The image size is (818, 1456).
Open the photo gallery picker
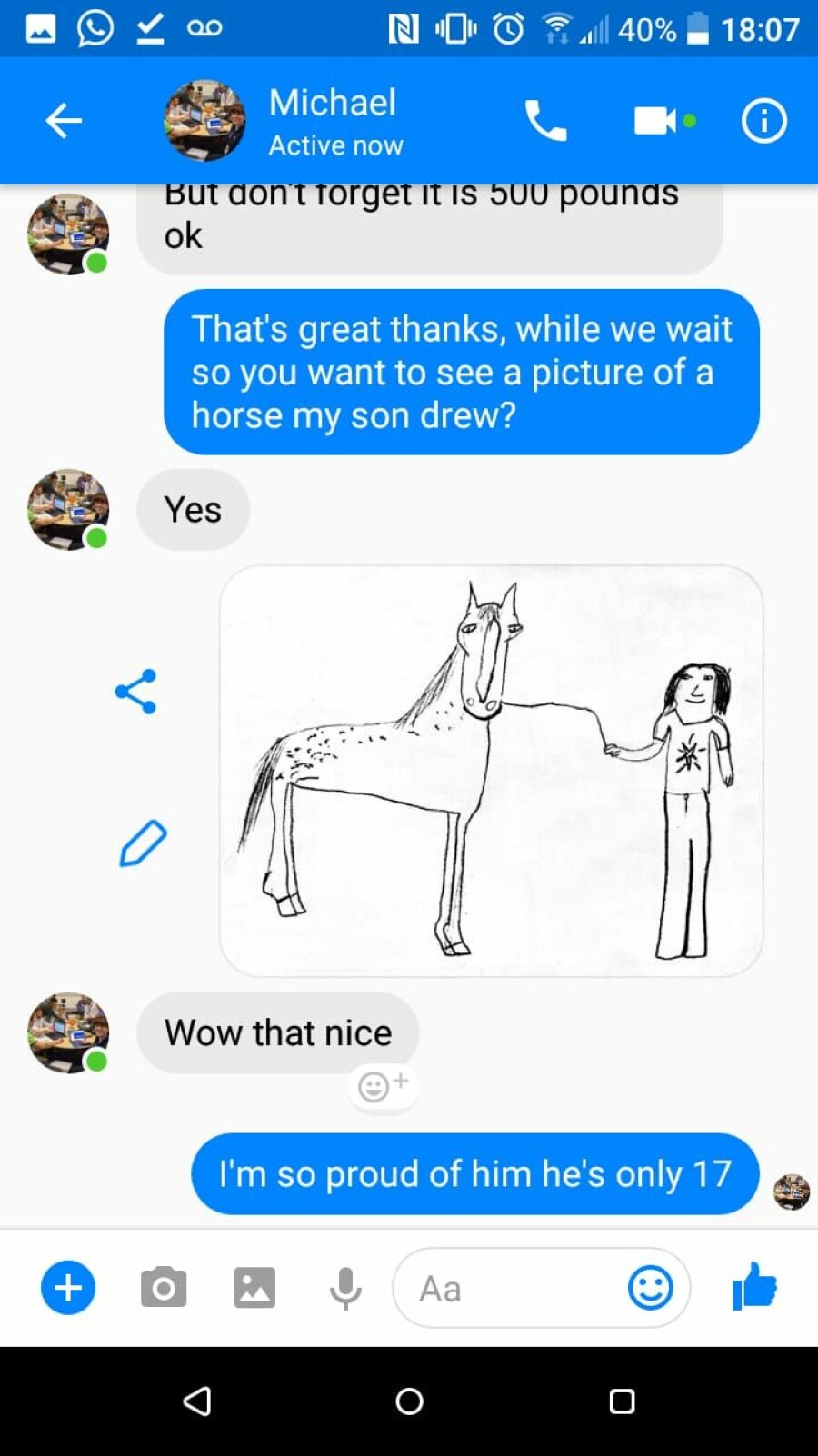click(x=254, y=1287)
